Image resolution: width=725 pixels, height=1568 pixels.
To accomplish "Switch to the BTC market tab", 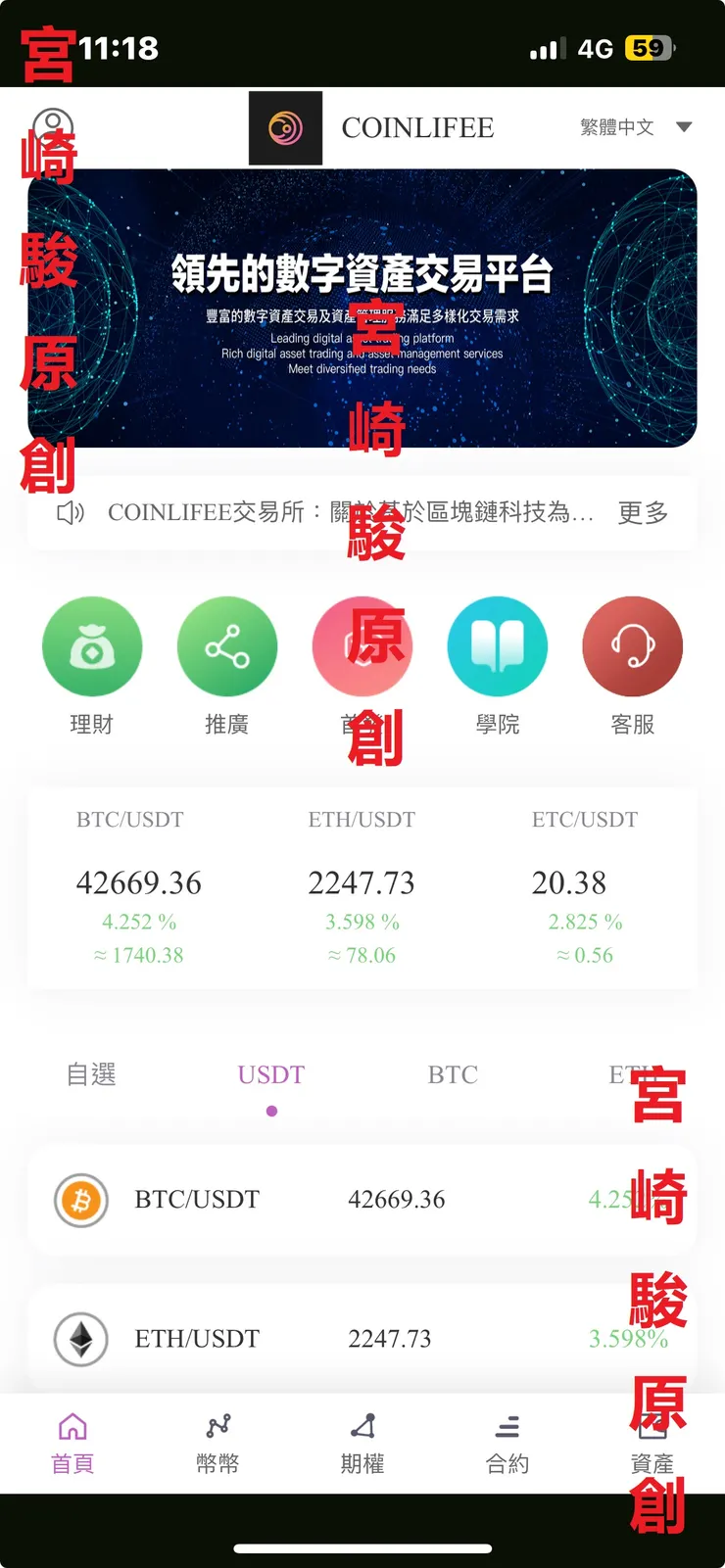I will [x=453, y=1074].
